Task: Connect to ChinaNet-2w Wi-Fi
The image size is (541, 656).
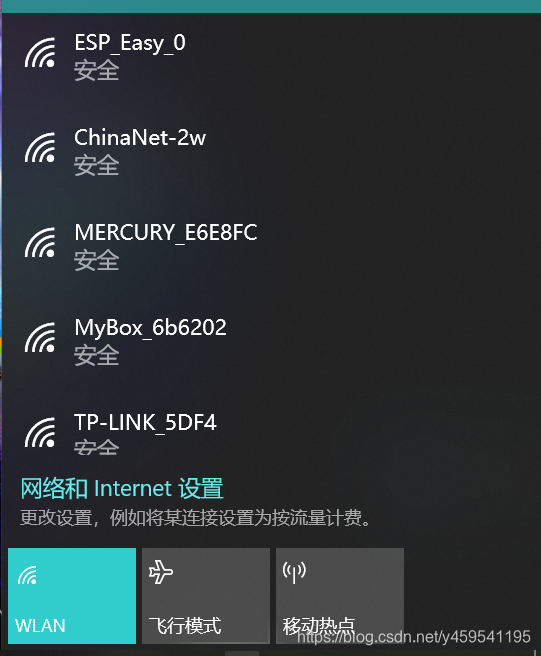Action: tap(271, 152)
